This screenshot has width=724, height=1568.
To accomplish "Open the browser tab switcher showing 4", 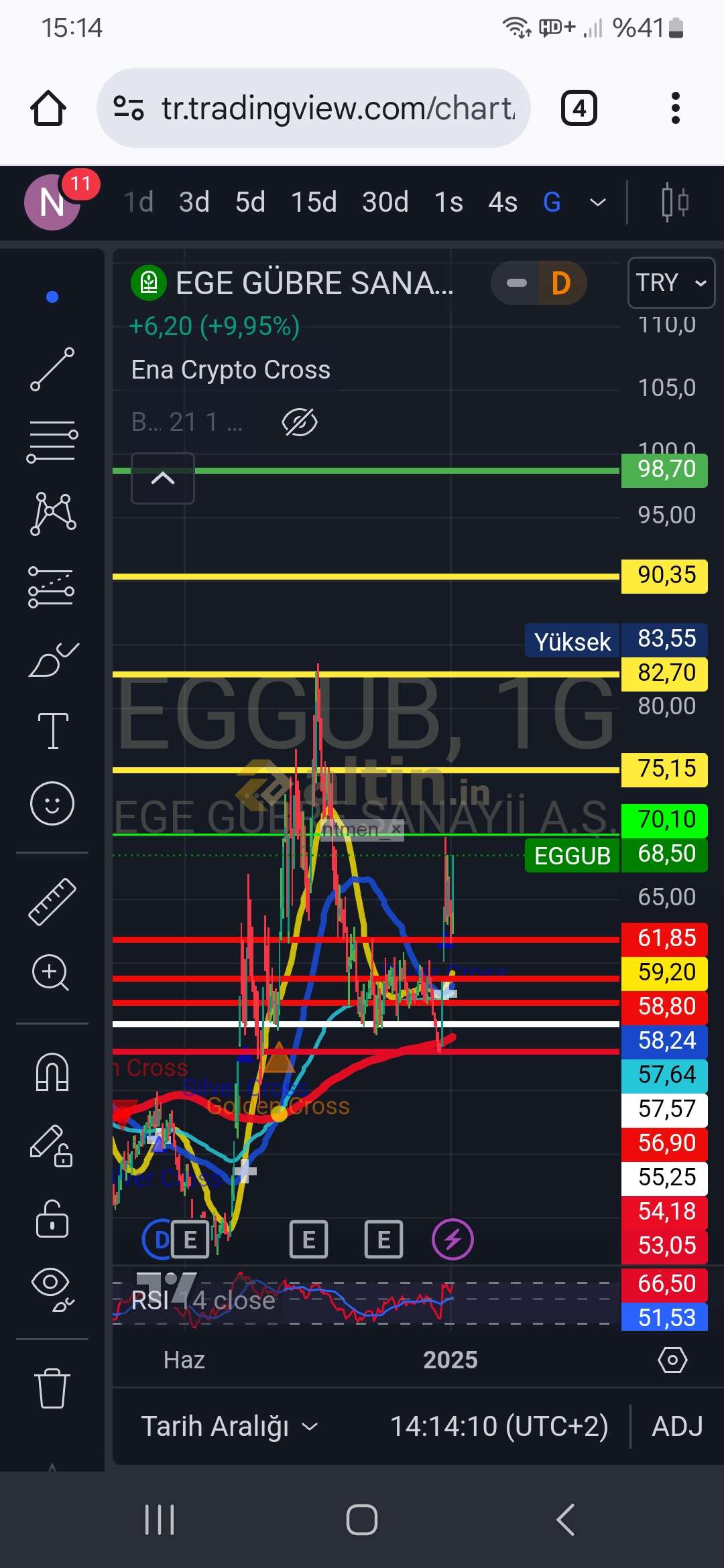I will coord(579,108).
